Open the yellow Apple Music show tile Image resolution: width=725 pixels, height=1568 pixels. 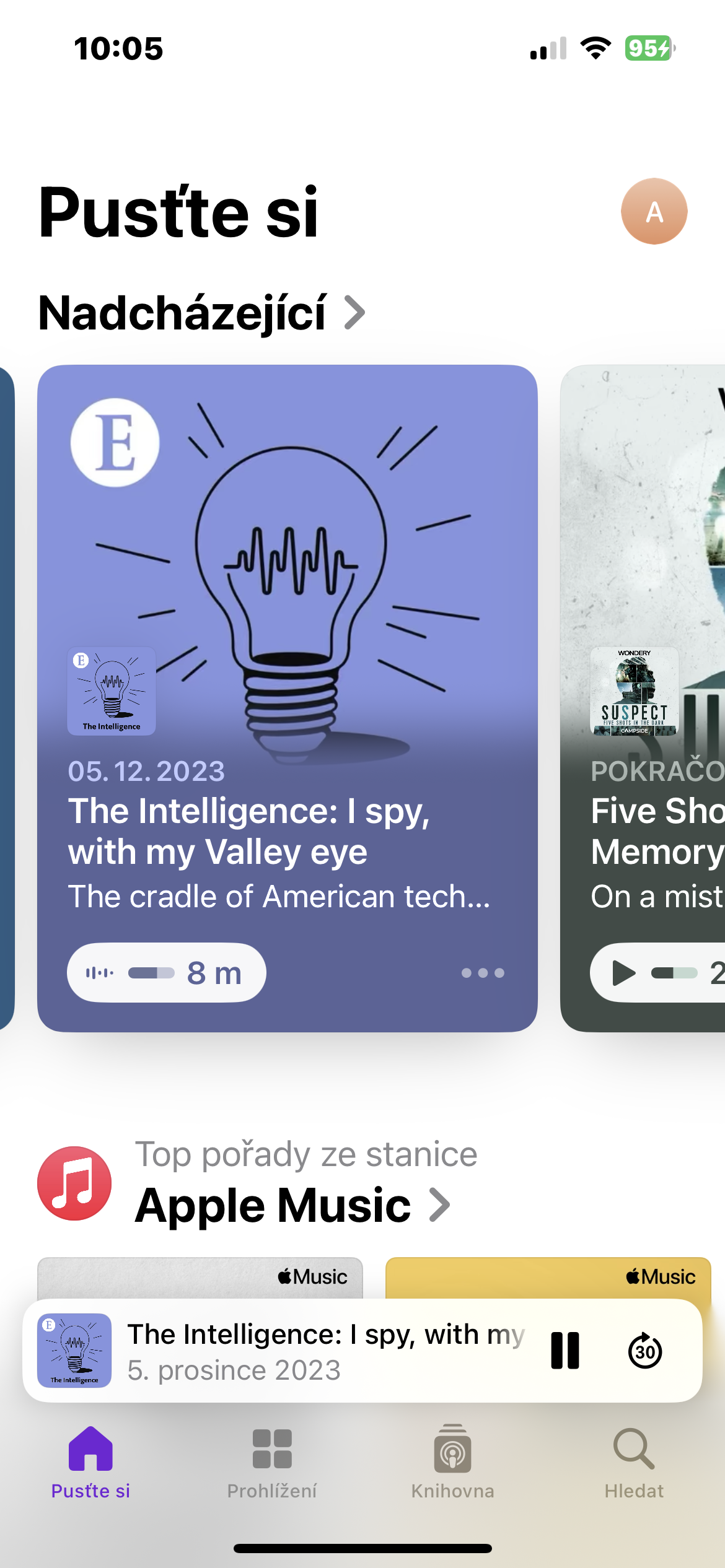(x=548, y=1278)
